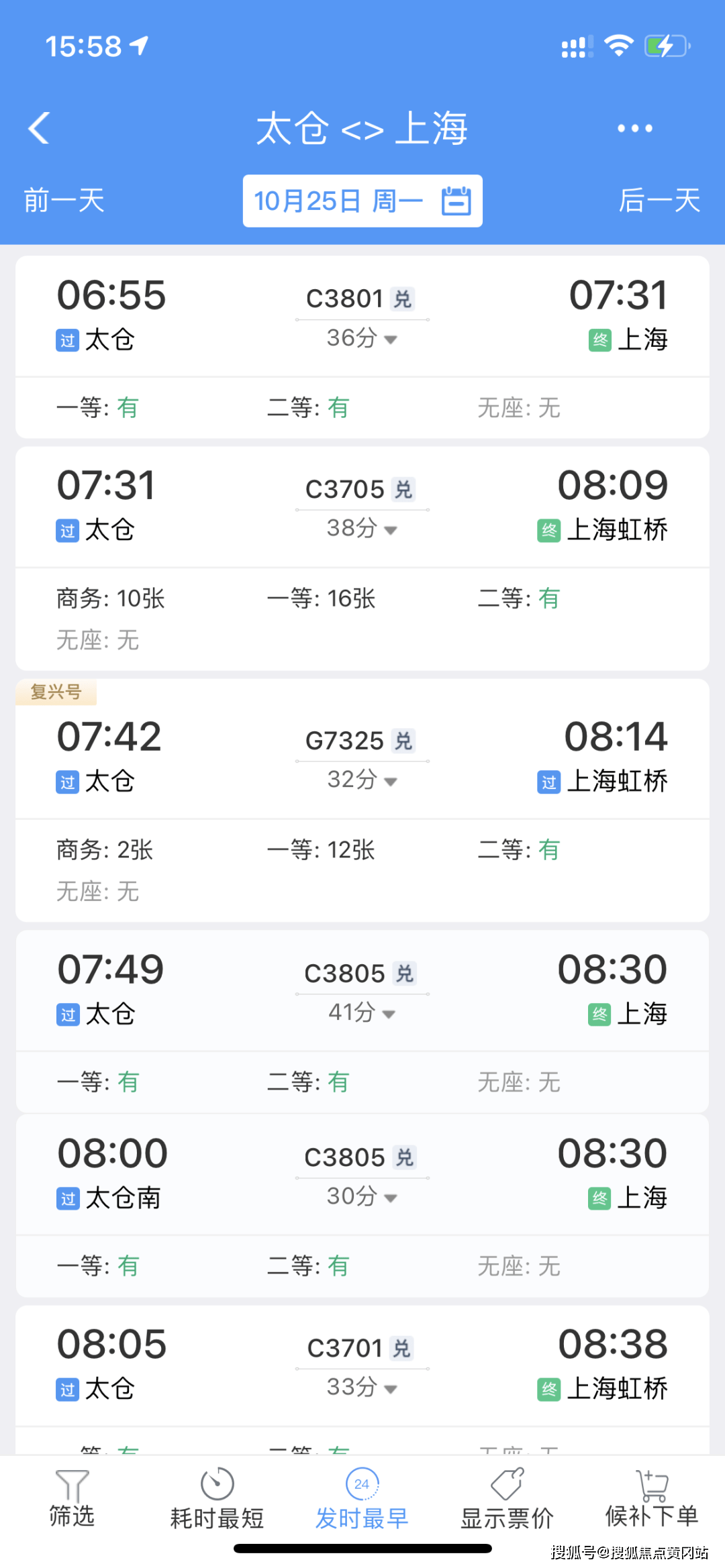The width and height of the screenshot is (725, 1568).
Task: Select the 06:55 train C3801
Action: point(362,315)
